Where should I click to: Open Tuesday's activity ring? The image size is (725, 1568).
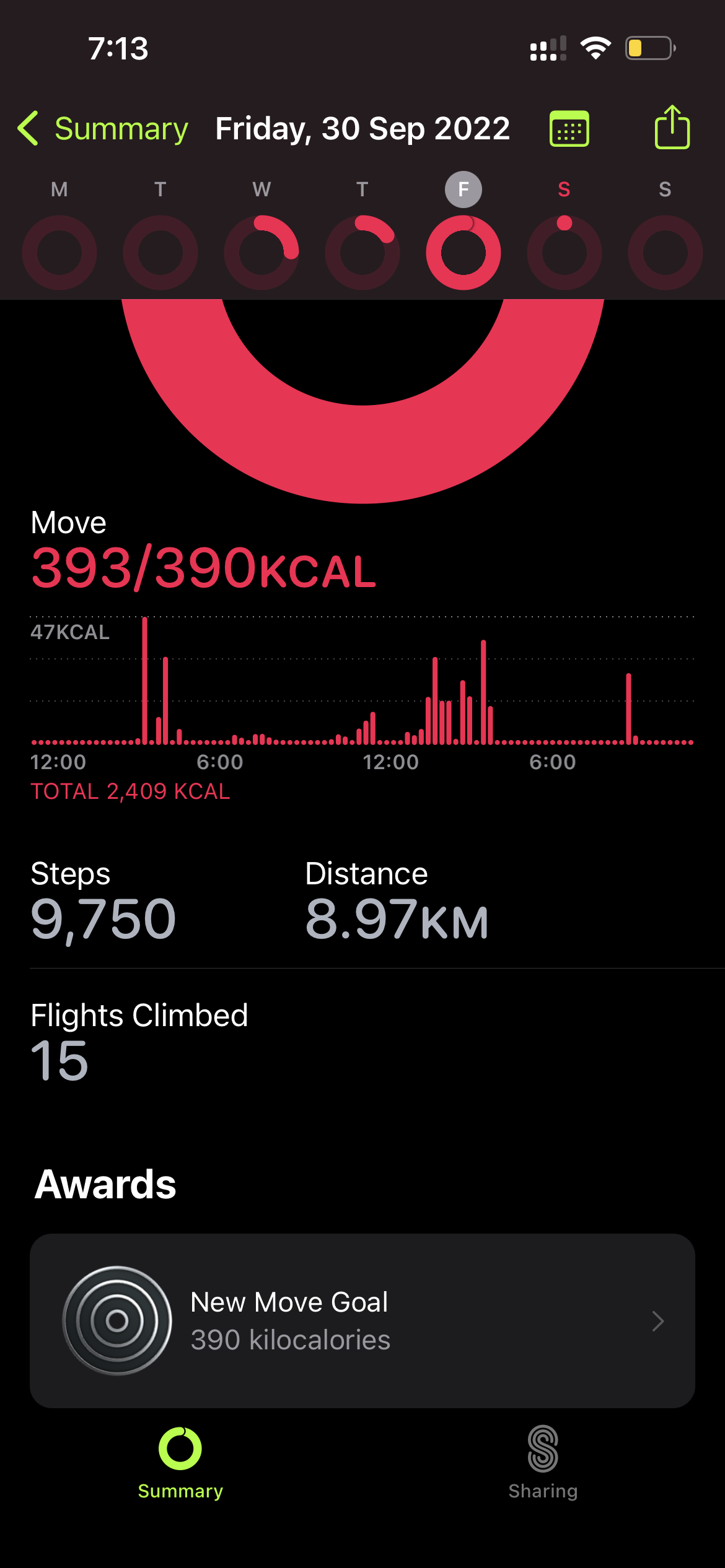(x=160, y=251)
